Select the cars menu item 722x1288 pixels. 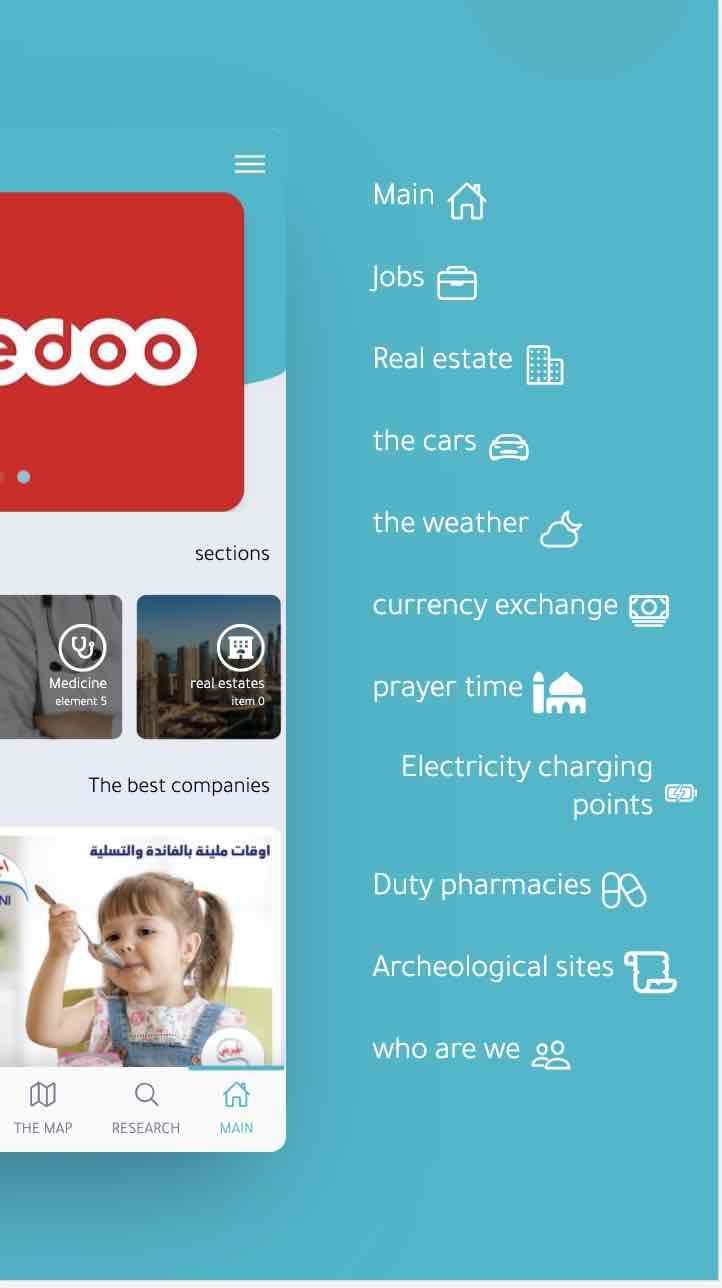pyautogui.click(x=449, y=442)
